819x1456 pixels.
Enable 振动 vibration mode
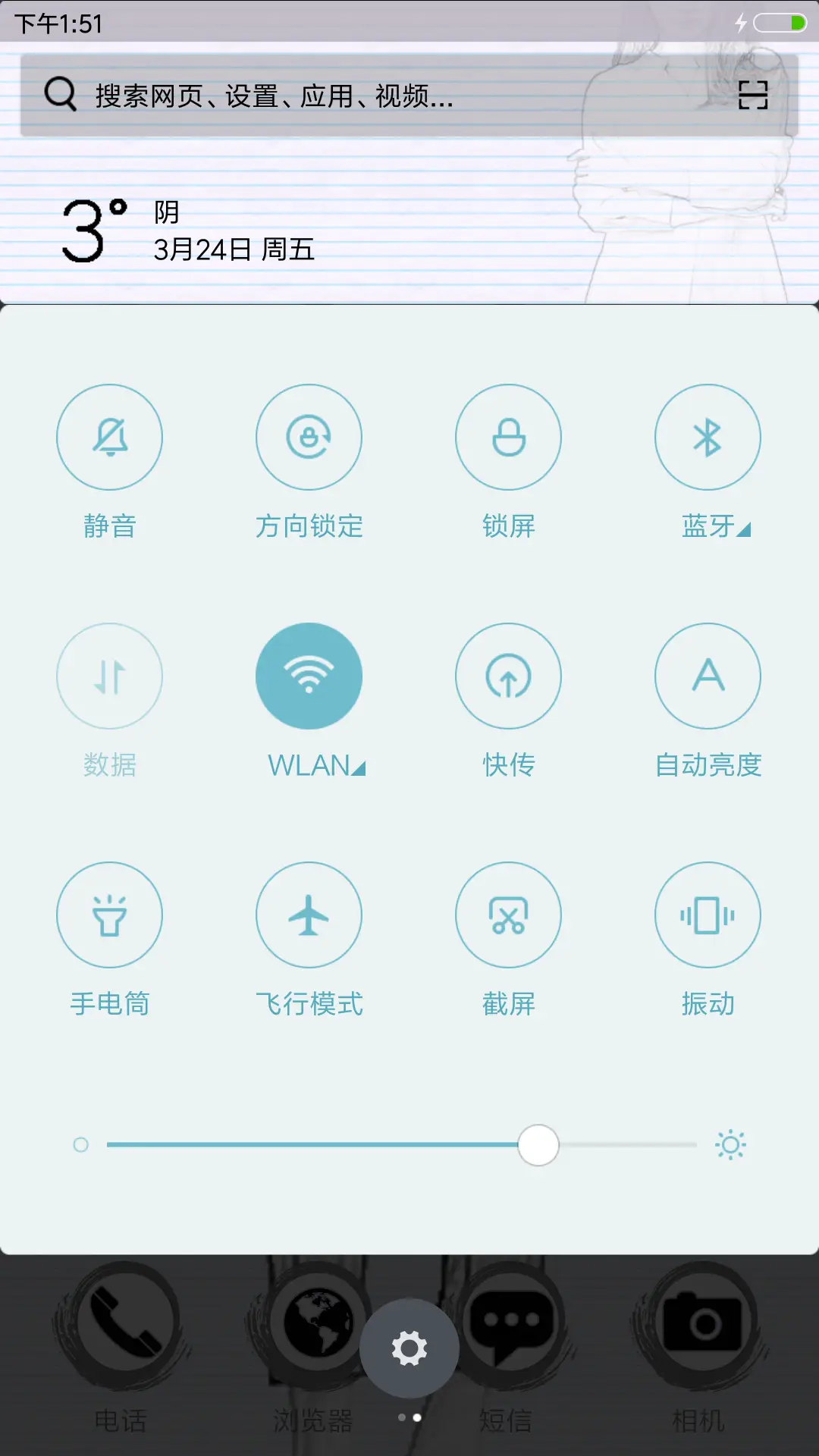707,915
